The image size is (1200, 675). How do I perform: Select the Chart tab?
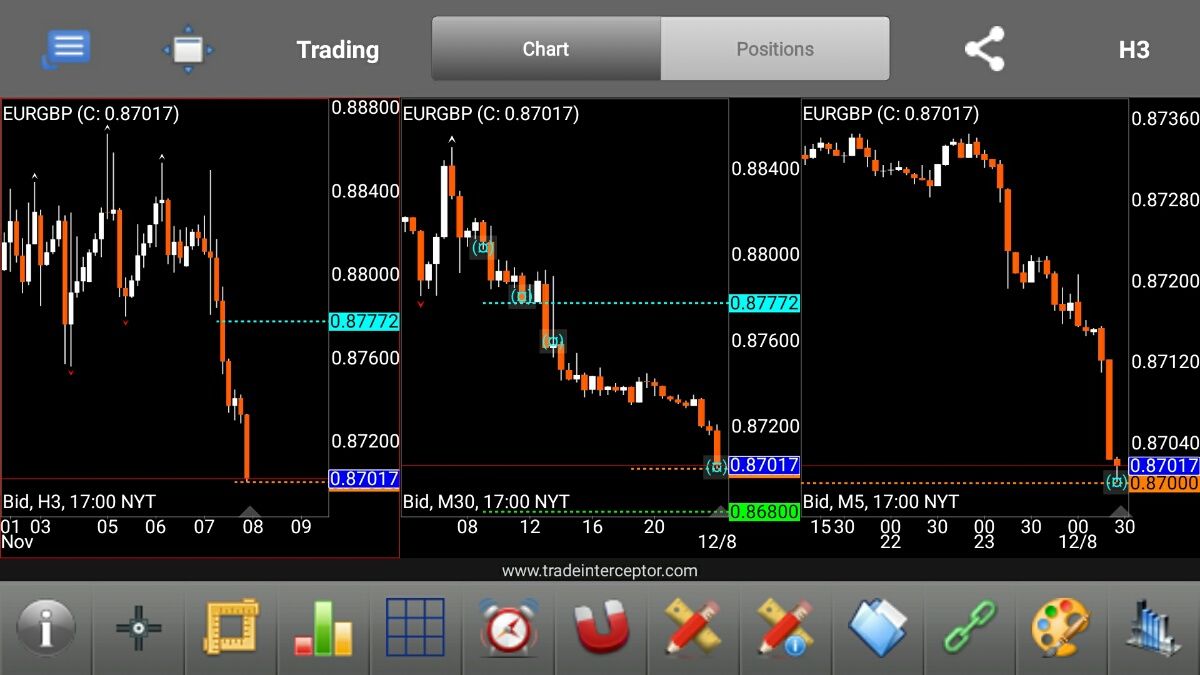tap(546, 49)
